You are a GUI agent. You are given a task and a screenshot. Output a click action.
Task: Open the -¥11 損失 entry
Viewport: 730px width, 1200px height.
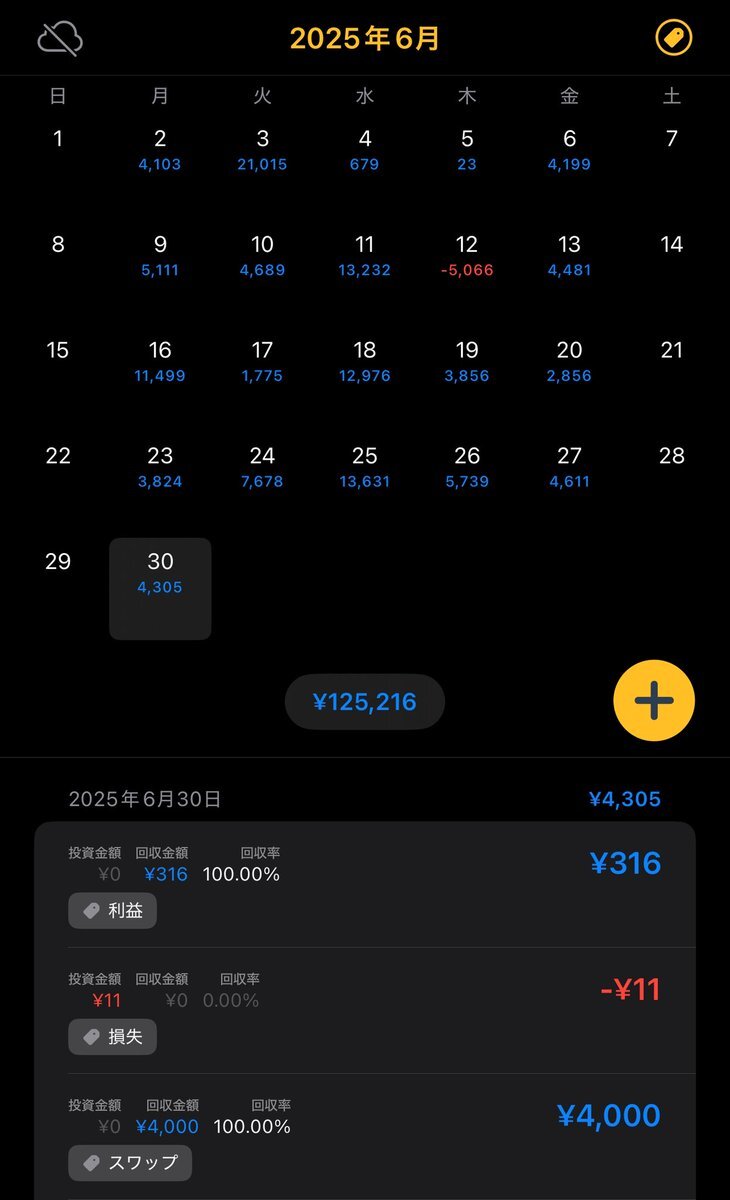(365, 1011)
